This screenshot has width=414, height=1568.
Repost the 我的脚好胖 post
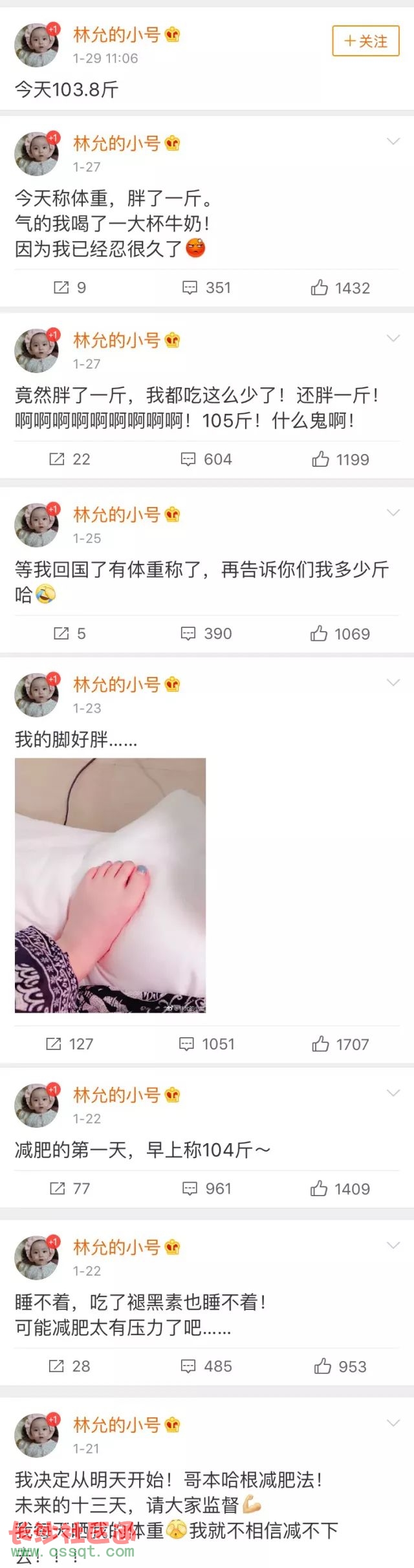69,1044
